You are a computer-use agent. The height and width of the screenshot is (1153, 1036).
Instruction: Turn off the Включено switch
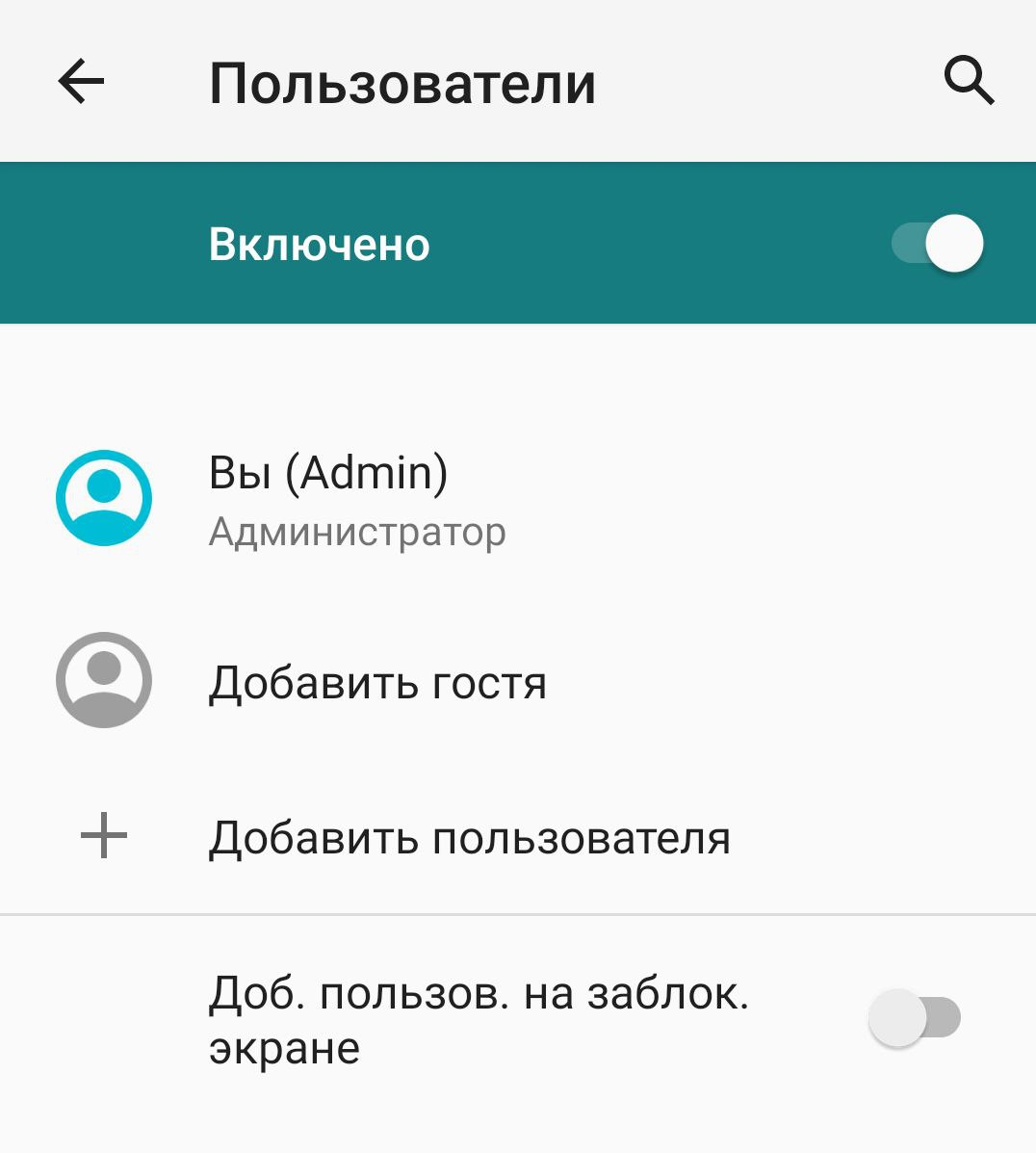click(938, 244)
